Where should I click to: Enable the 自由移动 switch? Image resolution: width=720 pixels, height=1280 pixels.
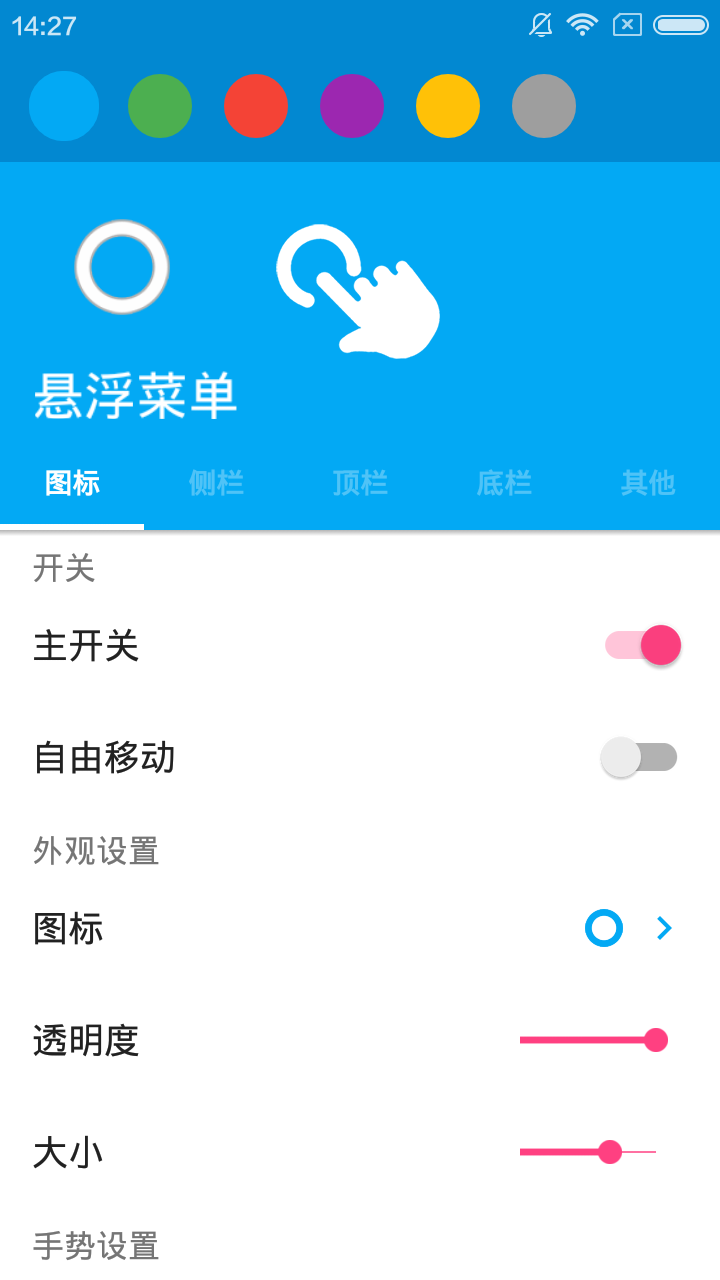(640, 757)
